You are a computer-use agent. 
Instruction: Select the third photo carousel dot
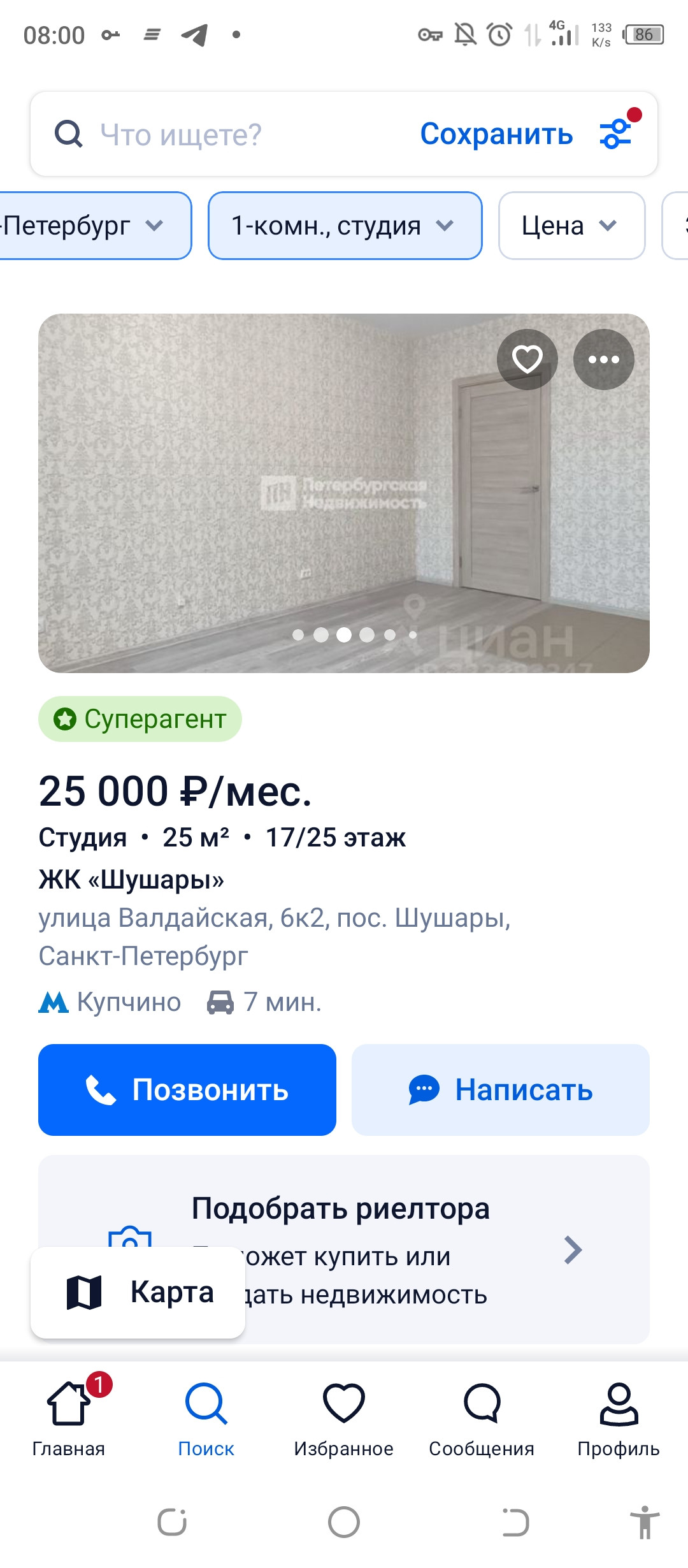[x=344, y=635]
